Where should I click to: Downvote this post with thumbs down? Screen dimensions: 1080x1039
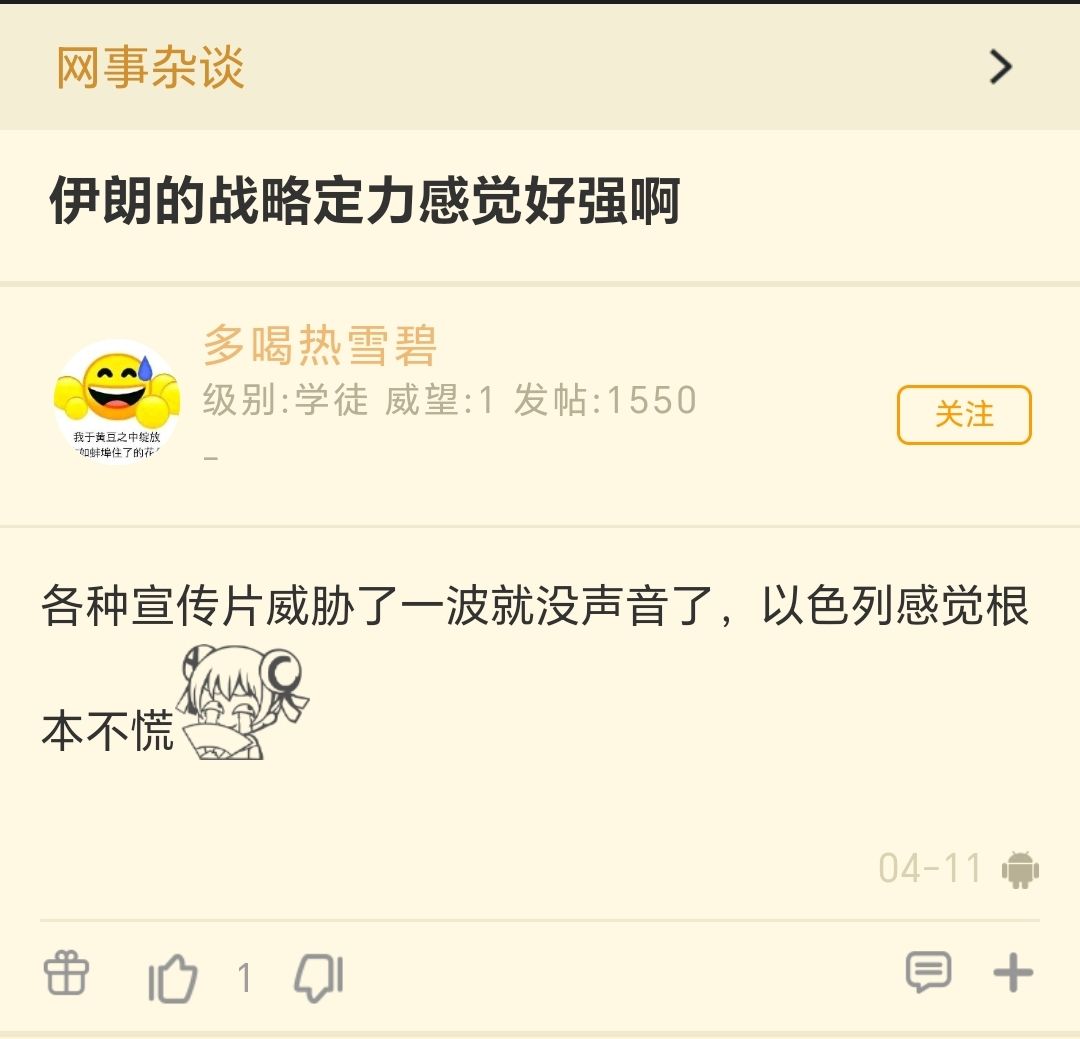click(319, 976)
